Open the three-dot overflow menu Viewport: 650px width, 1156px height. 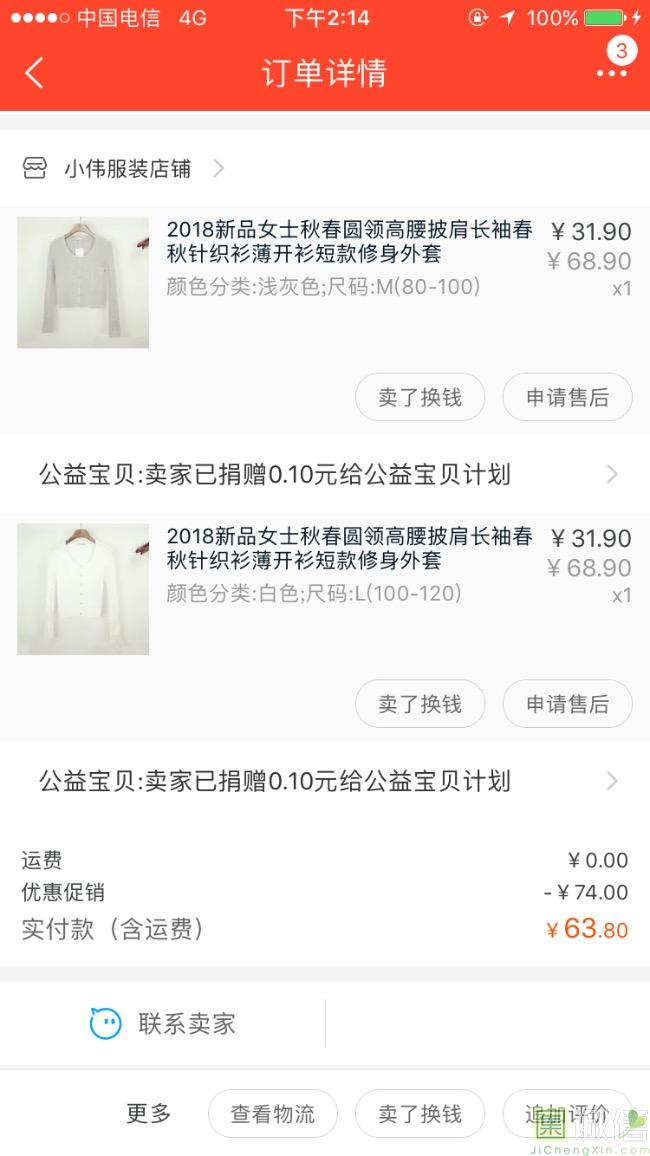coord(611,73)
